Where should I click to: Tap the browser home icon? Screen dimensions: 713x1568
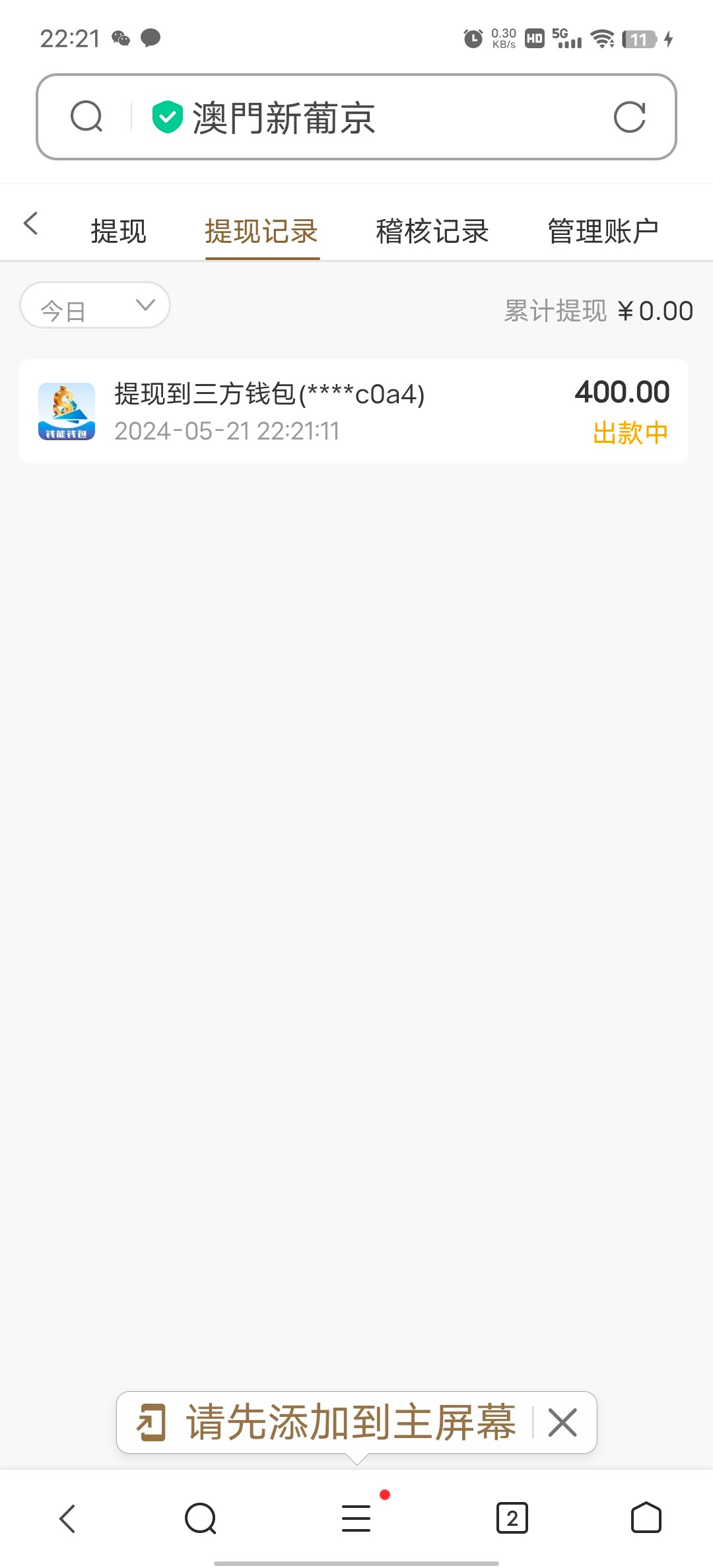coord(646,1518)
